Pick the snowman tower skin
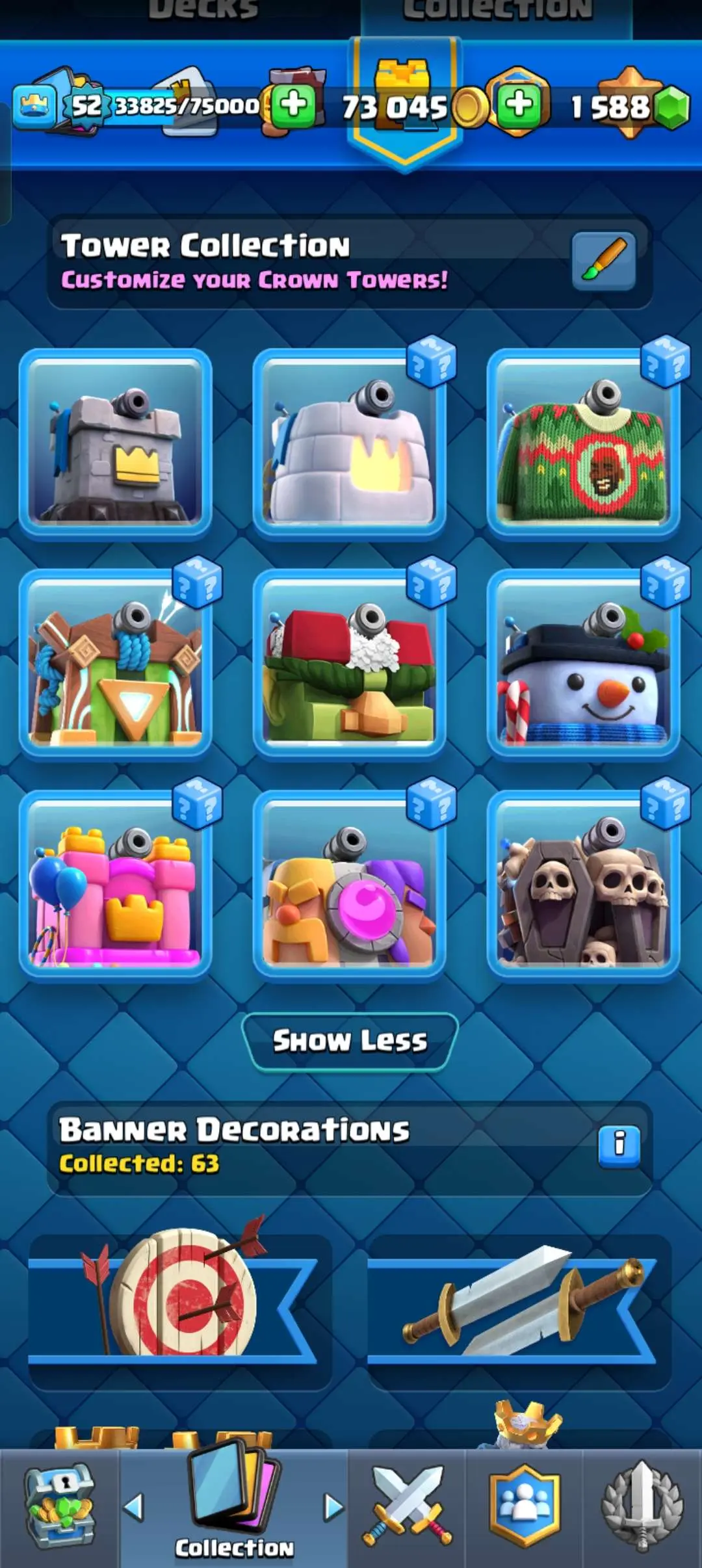Viewport: 702px width, 1568px height. pos(583,664)
